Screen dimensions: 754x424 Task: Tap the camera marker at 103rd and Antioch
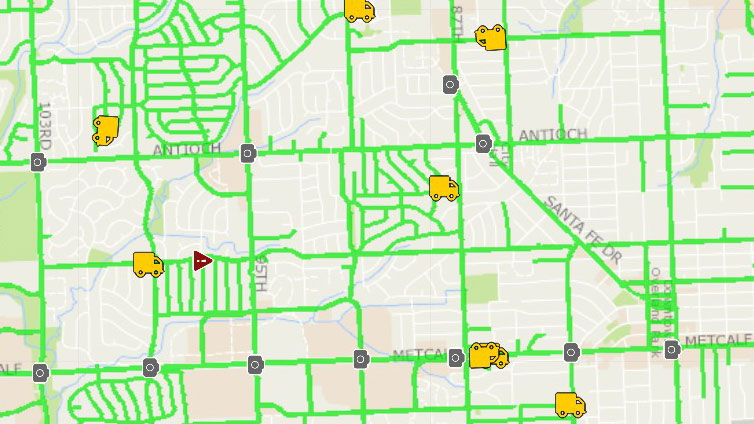(38, 162)
